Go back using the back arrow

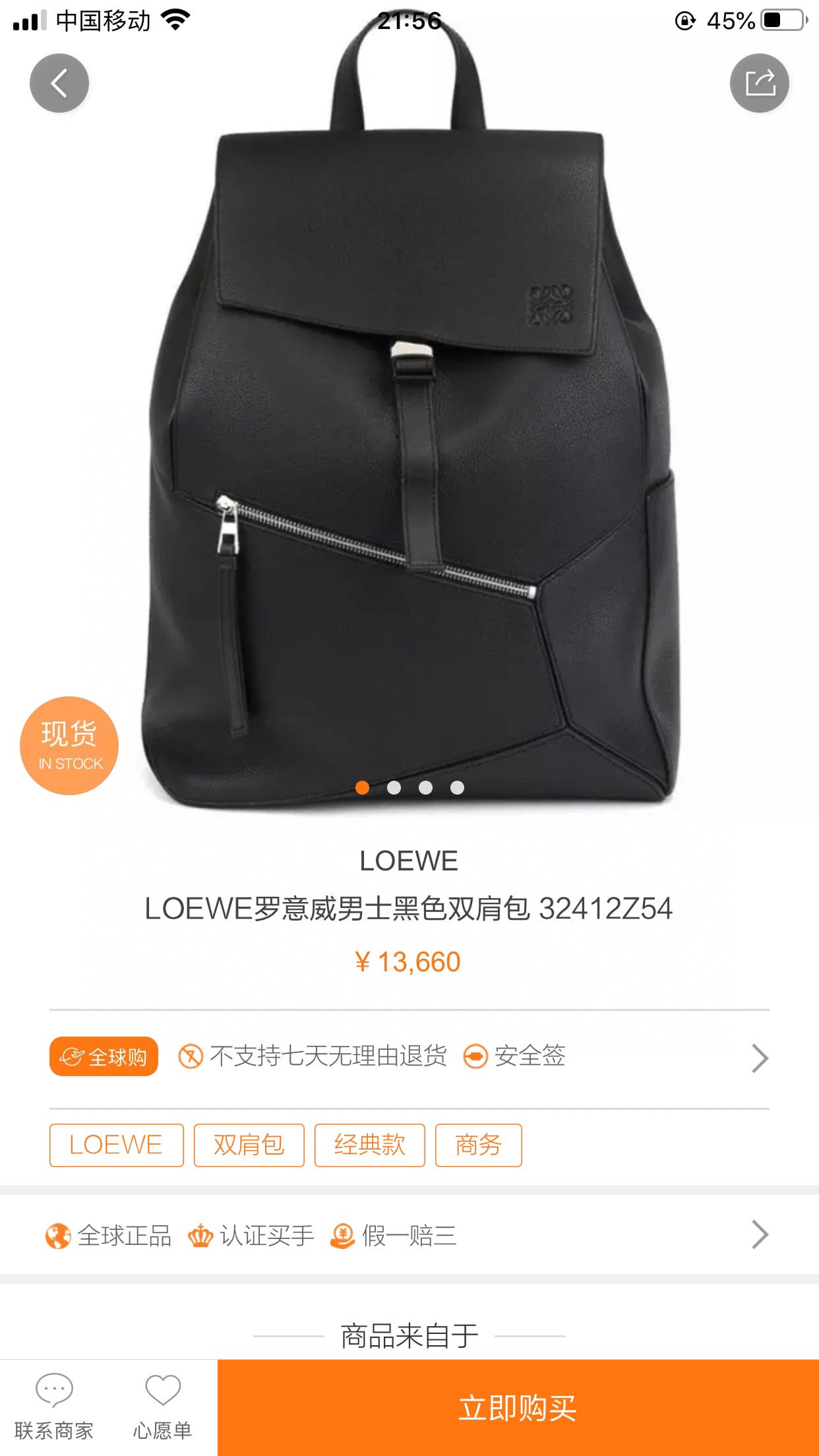(x=59, y=83)
